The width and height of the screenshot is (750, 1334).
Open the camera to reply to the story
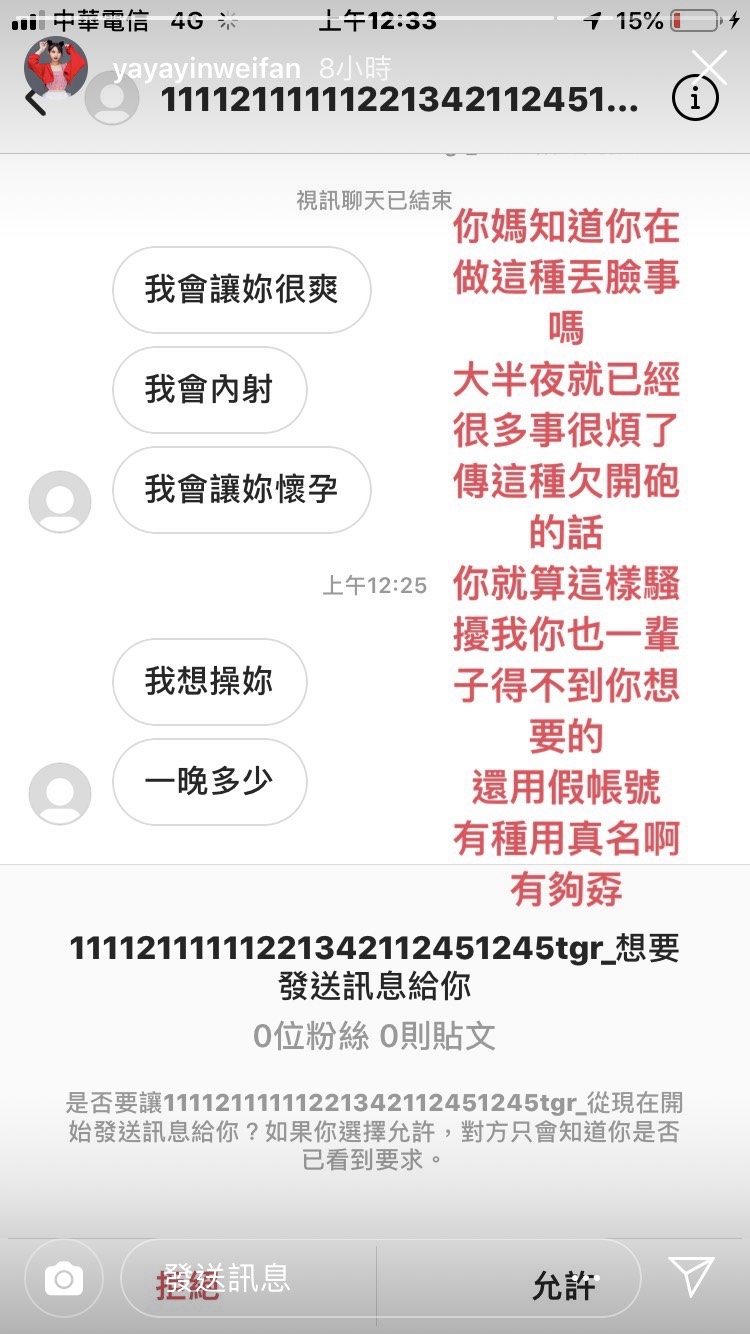64,1278
